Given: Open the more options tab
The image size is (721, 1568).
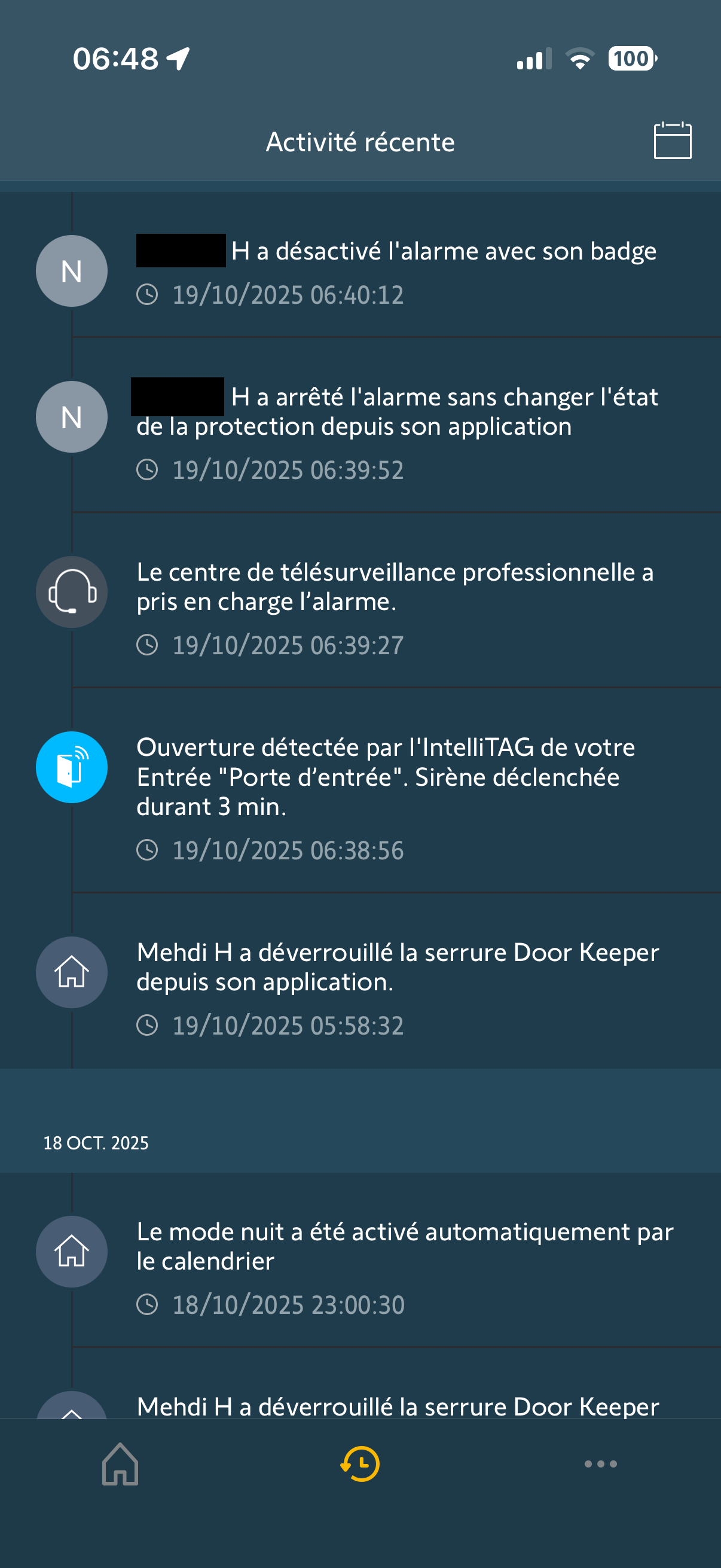Looking at the screenshot, I should tap(600, 1464).
